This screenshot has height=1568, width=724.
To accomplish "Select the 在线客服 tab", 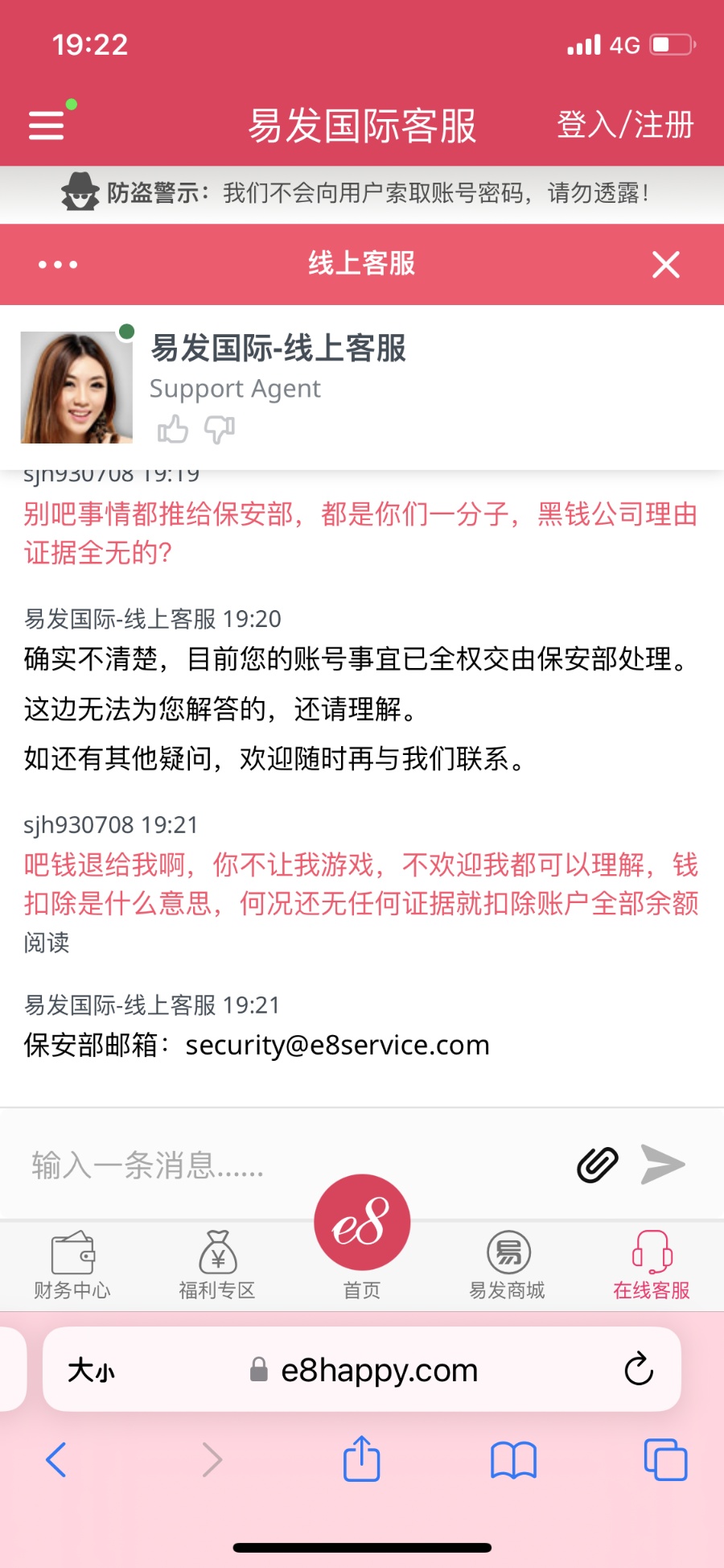I will coord(652,1265).
